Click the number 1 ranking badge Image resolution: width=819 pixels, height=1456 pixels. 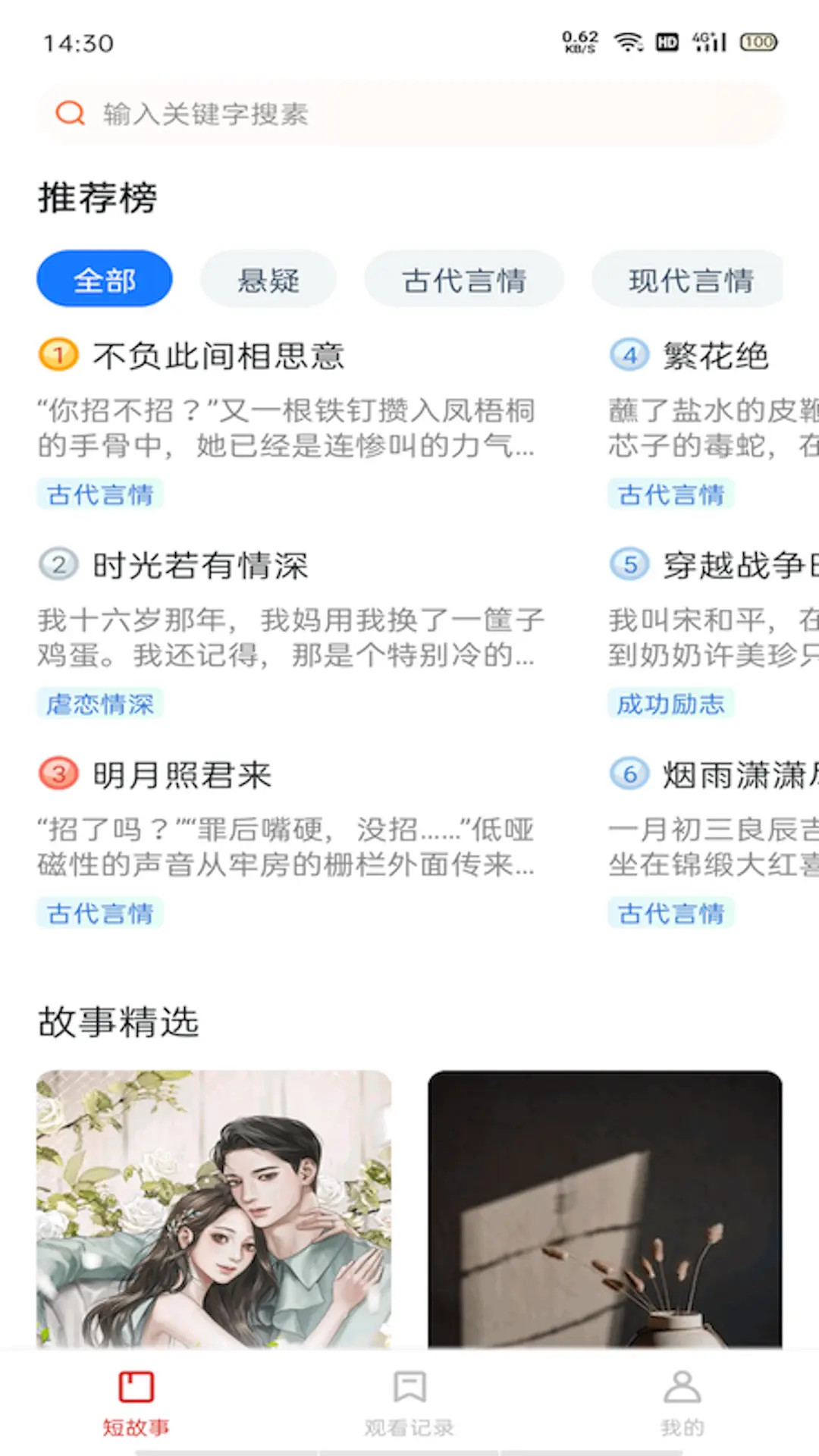point(58,355)
